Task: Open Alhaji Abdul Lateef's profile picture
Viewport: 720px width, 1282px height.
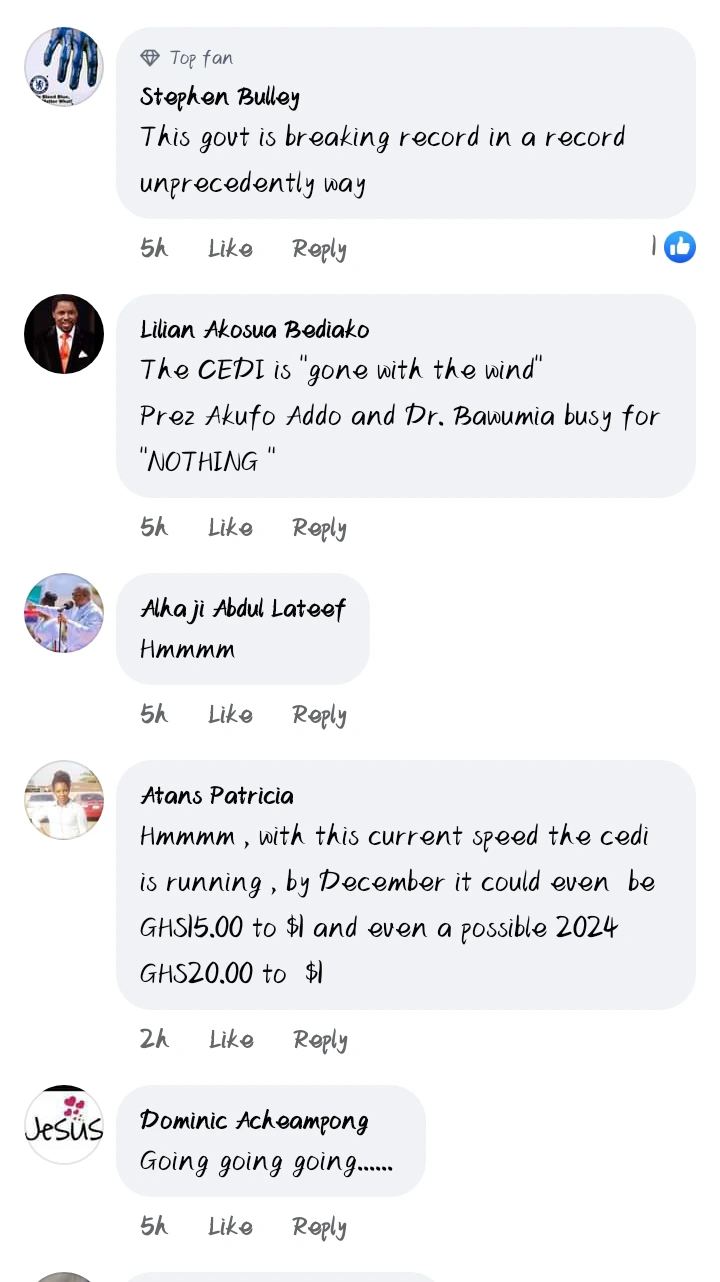Action: coord(64,613)
